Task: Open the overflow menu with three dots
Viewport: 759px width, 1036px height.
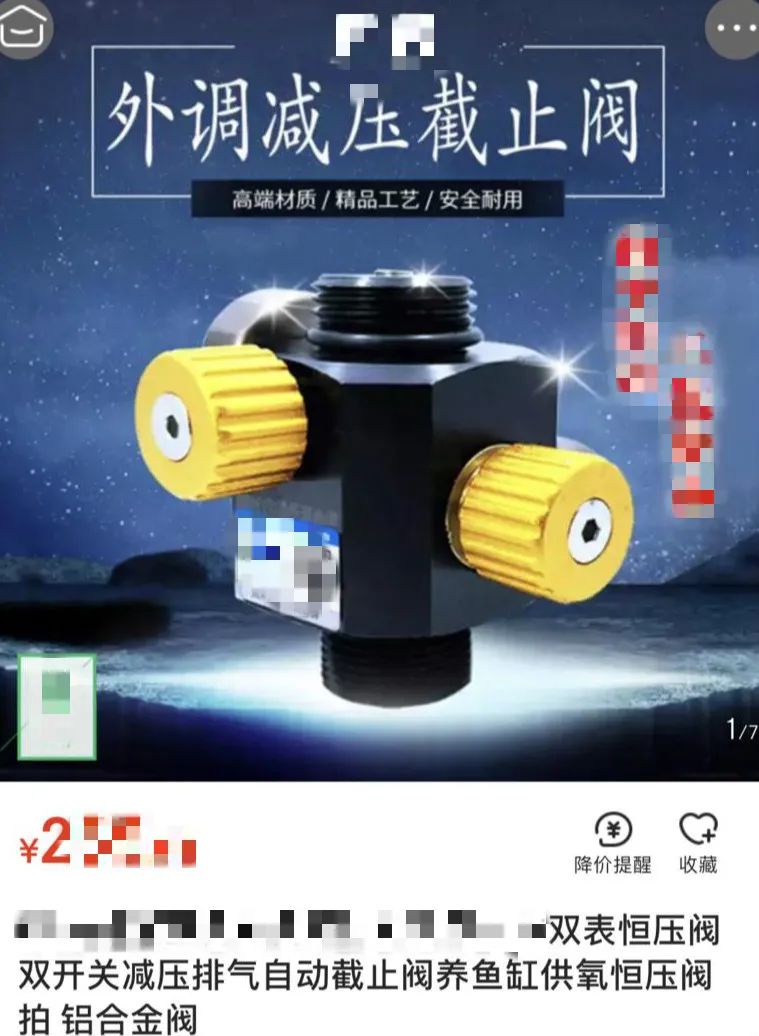Action: pos(733,27)
